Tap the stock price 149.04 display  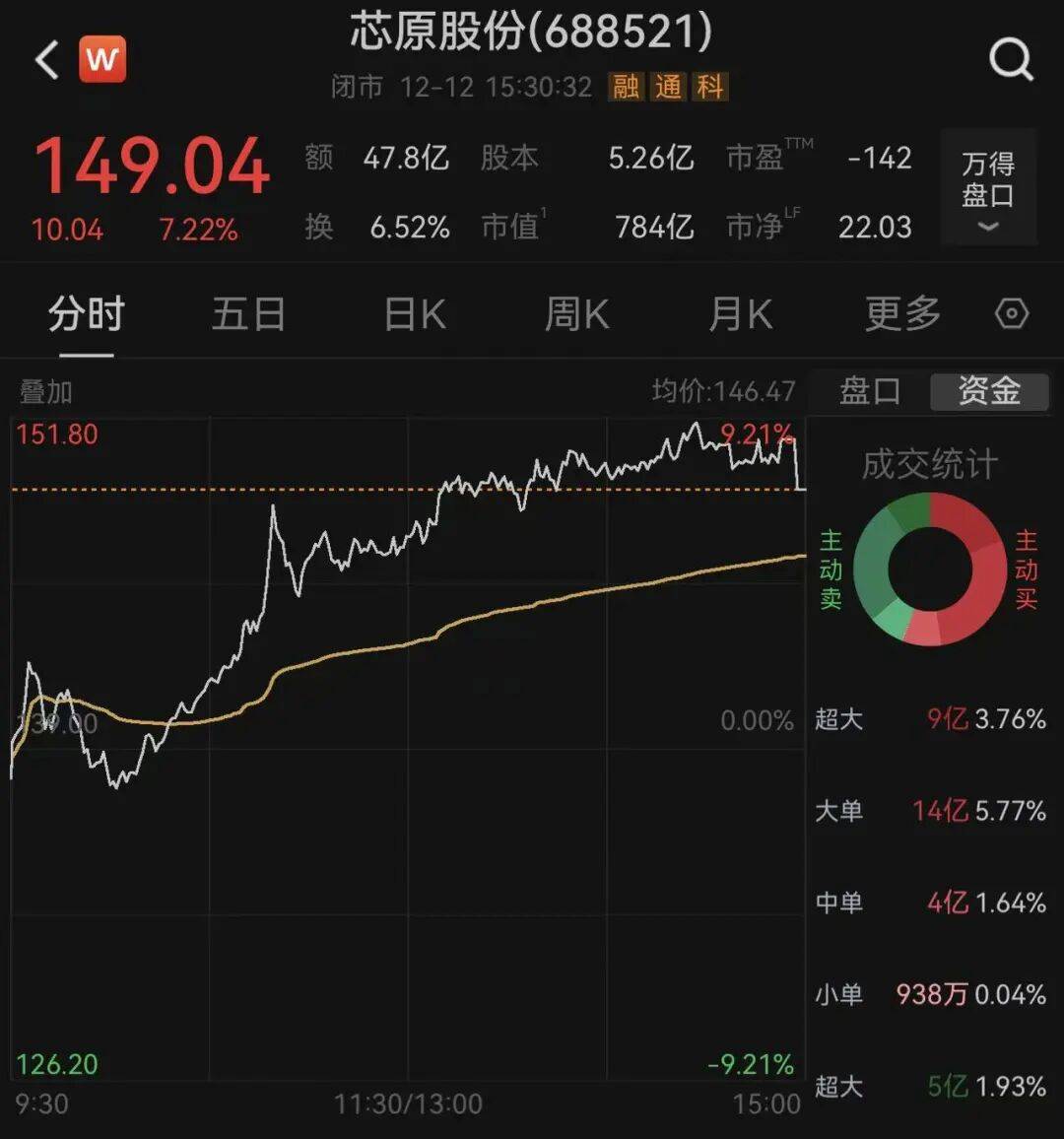click(150, 163)
